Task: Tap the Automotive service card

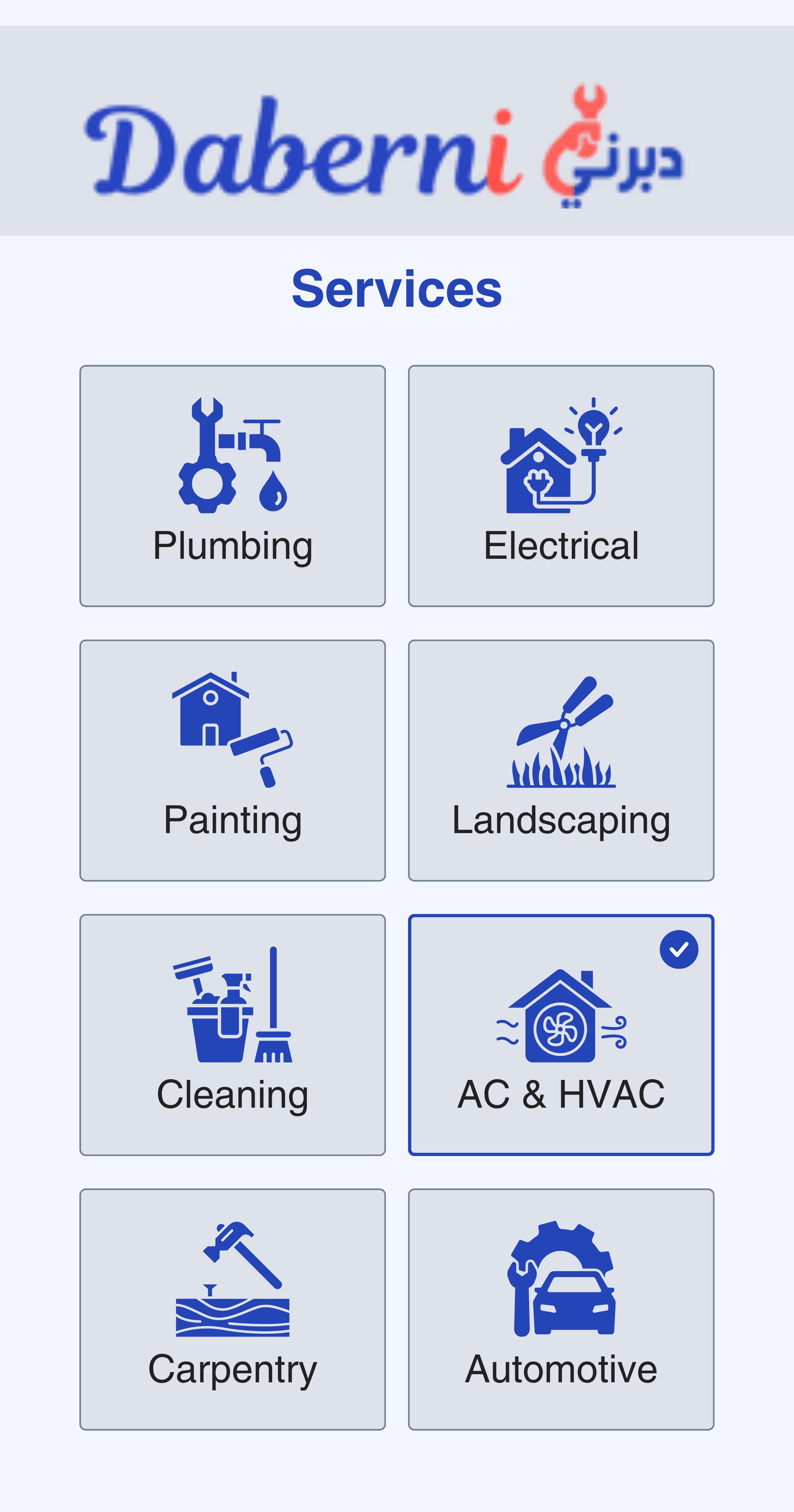Action: 561,1309
